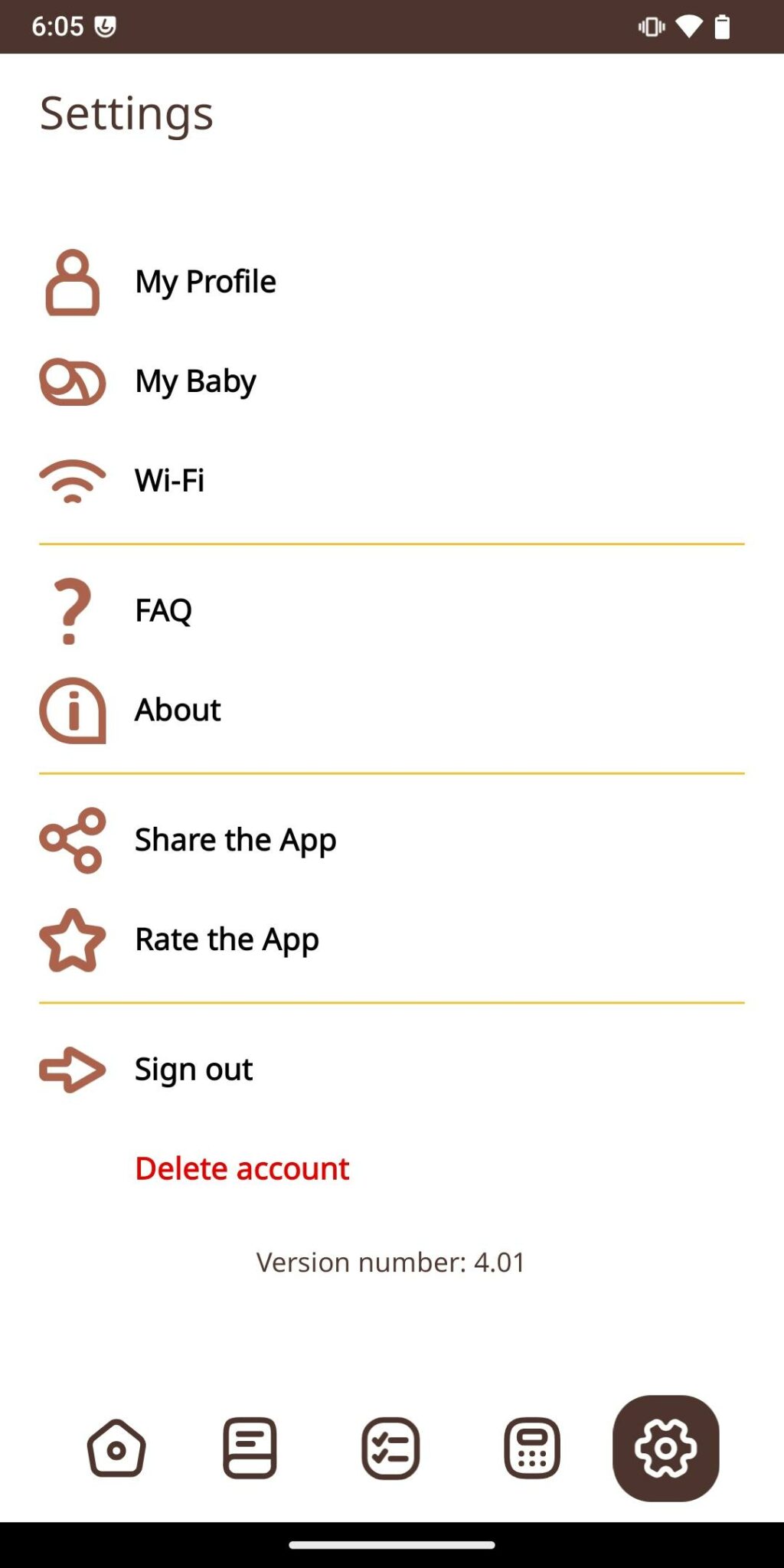
Task: Tap the Version number 4.01 text
Action: point(390,1261)
